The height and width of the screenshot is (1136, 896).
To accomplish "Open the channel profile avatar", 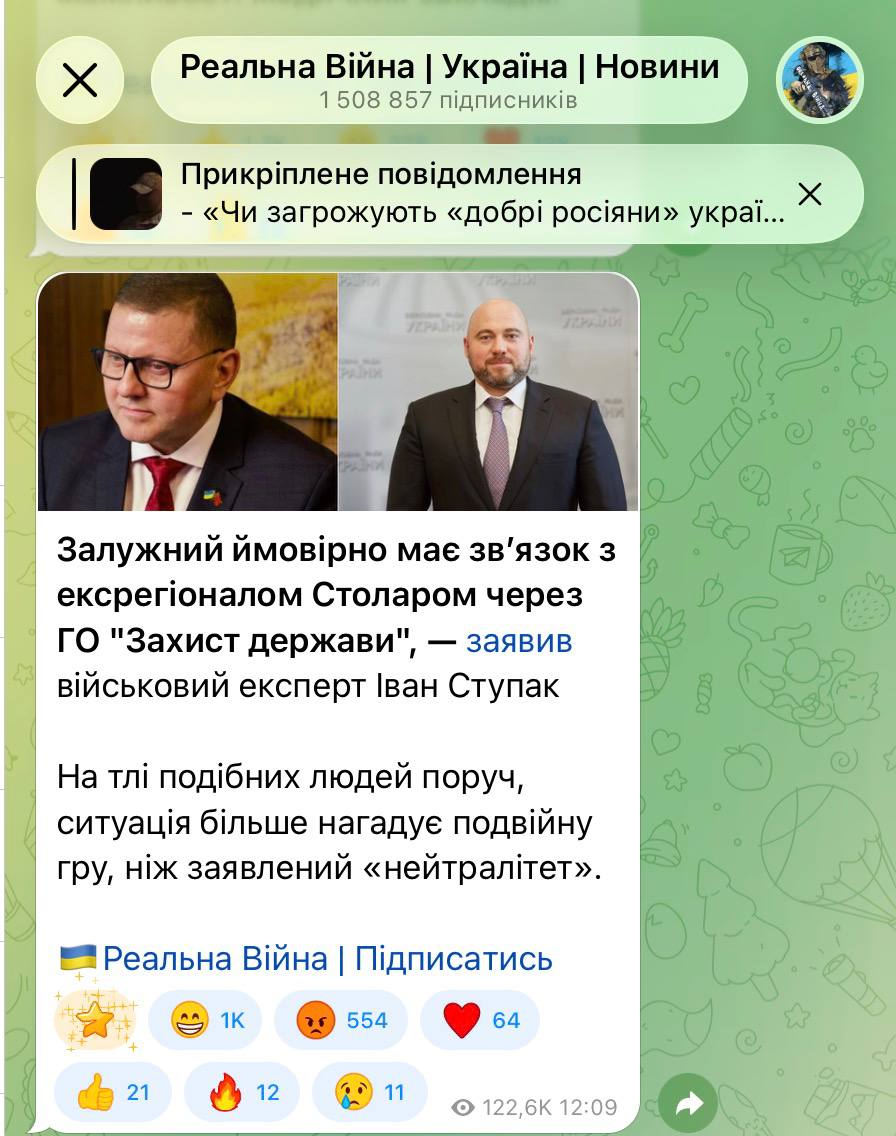I will [x=820, y=80].
